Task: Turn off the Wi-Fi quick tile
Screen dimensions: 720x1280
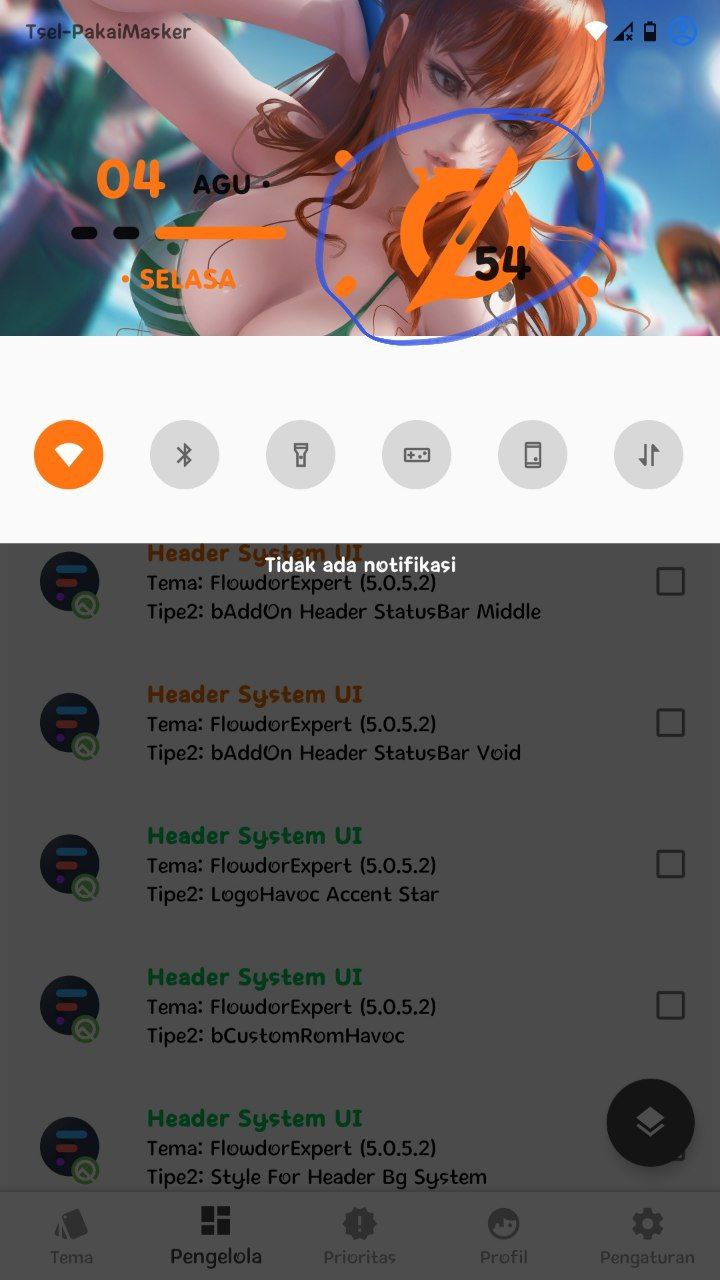Action: coord(69,455)
